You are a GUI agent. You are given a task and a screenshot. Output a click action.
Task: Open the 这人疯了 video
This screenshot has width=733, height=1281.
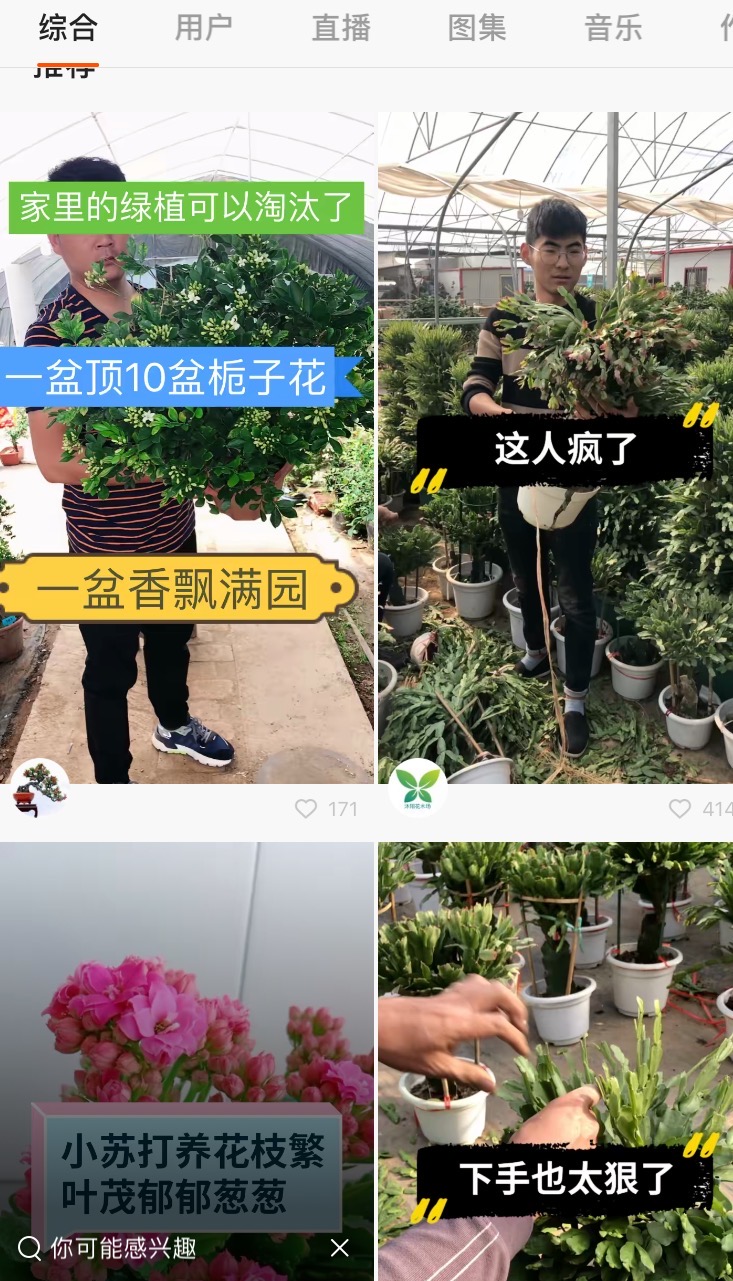(x=556, y=447)
